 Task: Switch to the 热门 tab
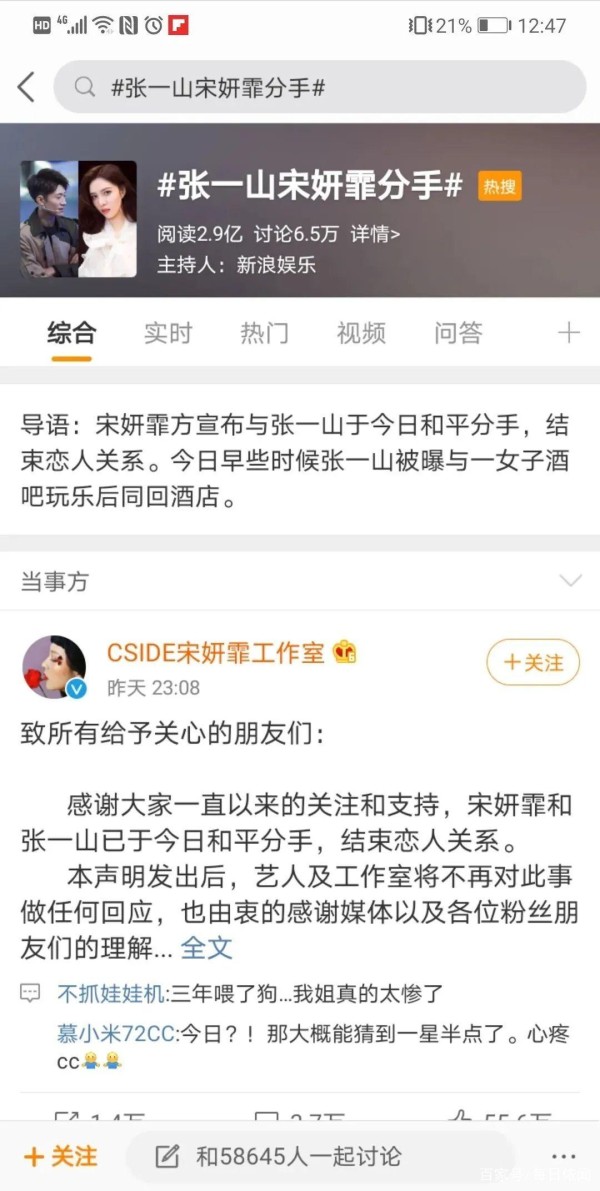click(x=264, y=333)
